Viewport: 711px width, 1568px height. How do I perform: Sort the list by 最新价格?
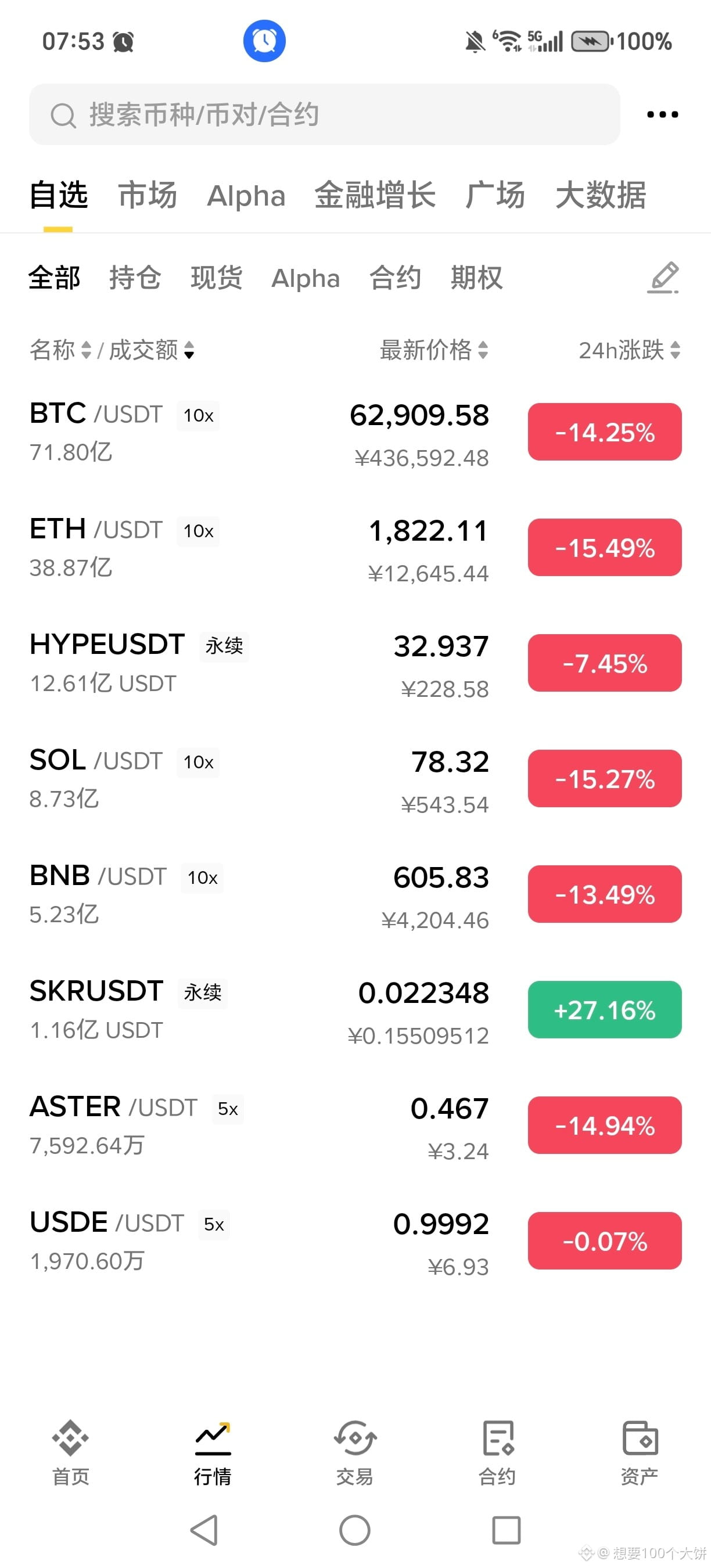coord(433,350)
